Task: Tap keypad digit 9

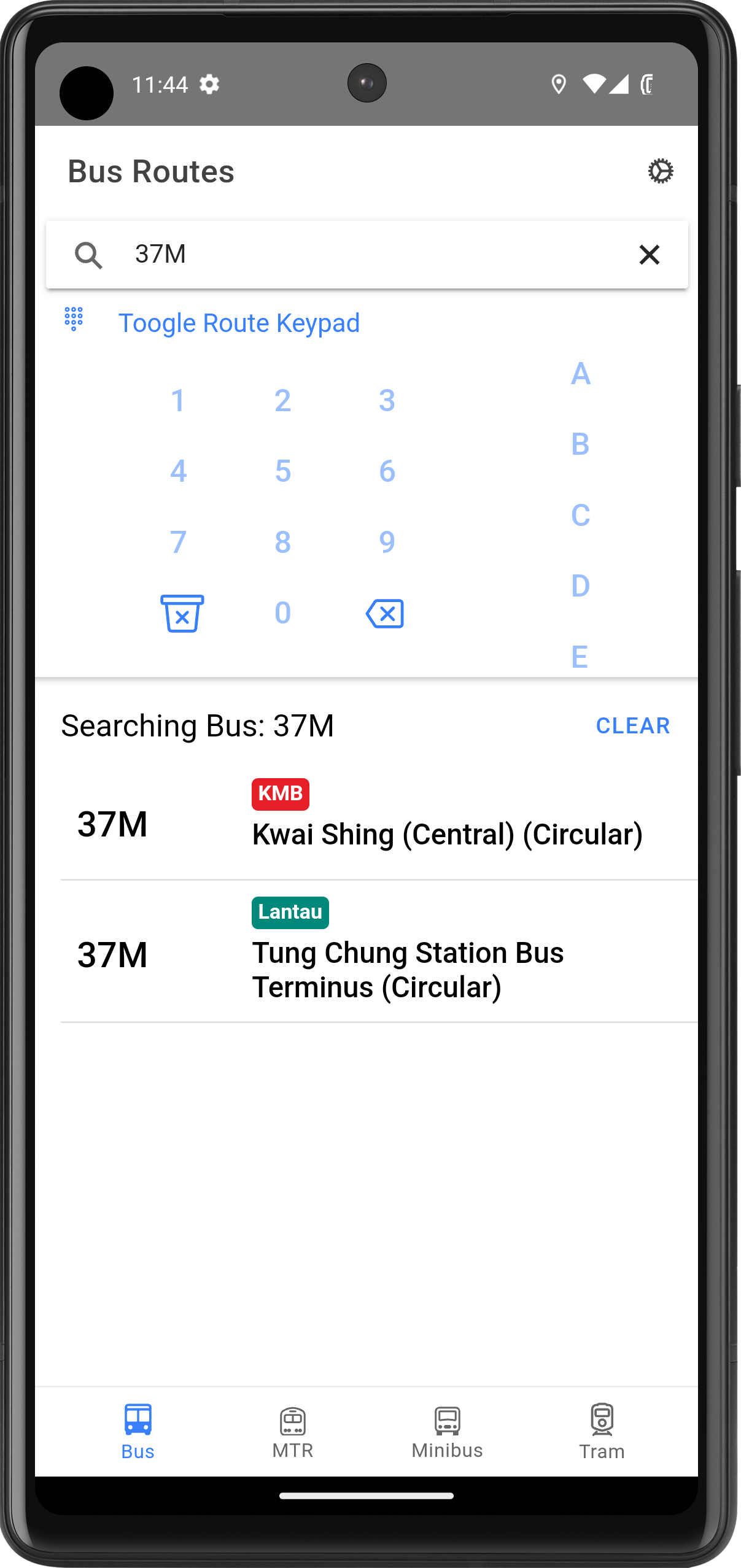Action: point(387,542)
